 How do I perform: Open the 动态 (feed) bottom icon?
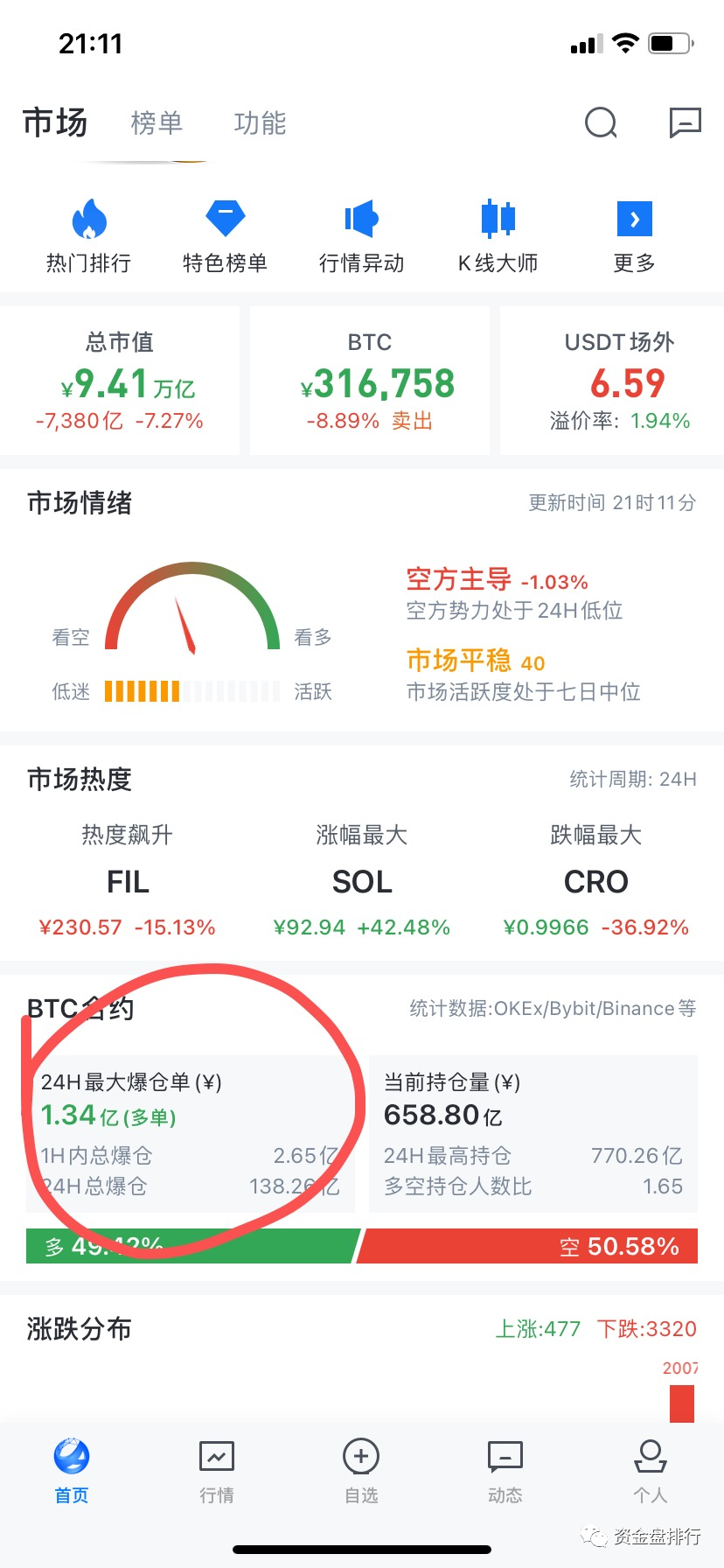505,1474
